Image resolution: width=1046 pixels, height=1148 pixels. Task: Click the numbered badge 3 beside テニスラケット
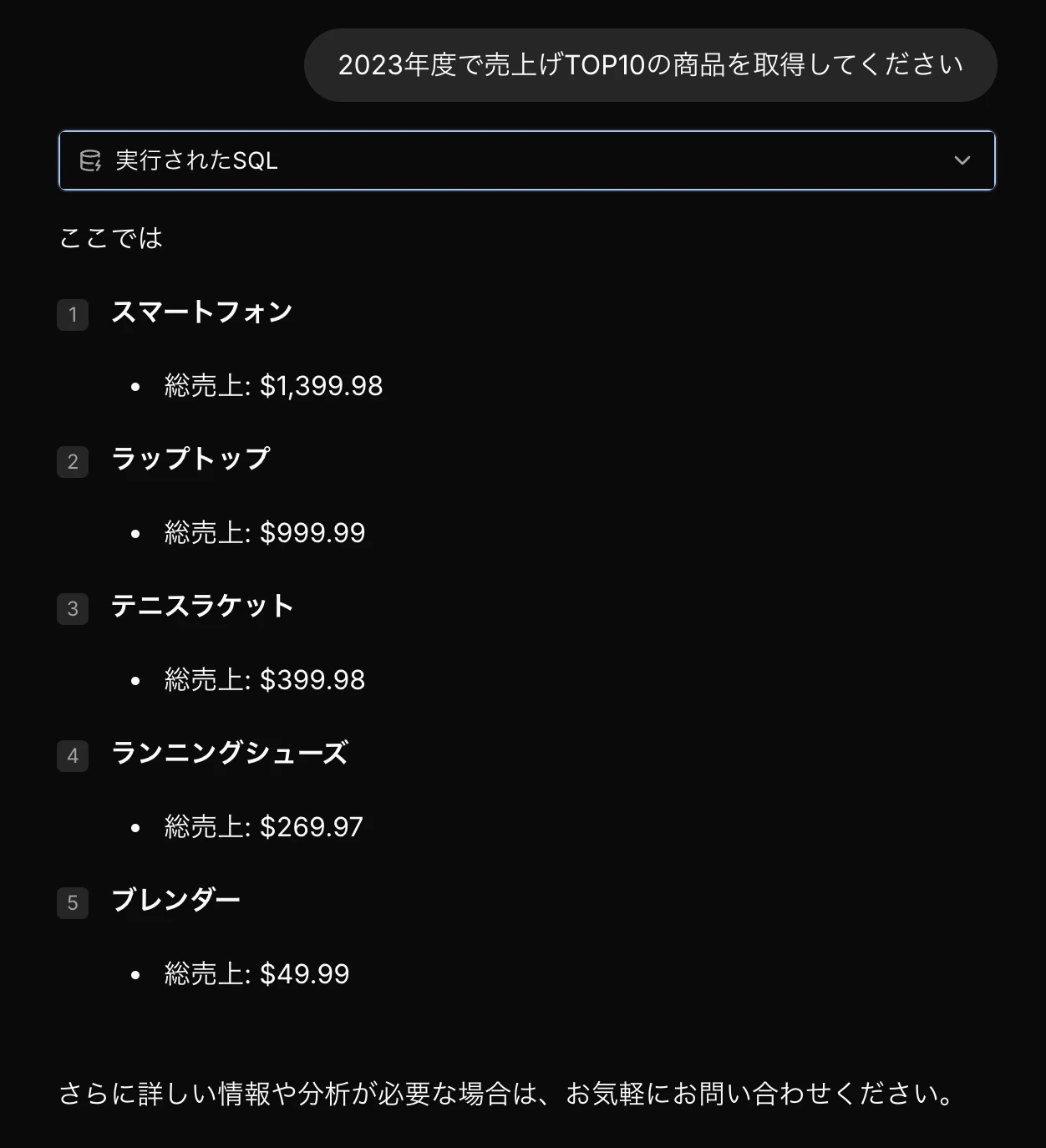coord(73,609)
